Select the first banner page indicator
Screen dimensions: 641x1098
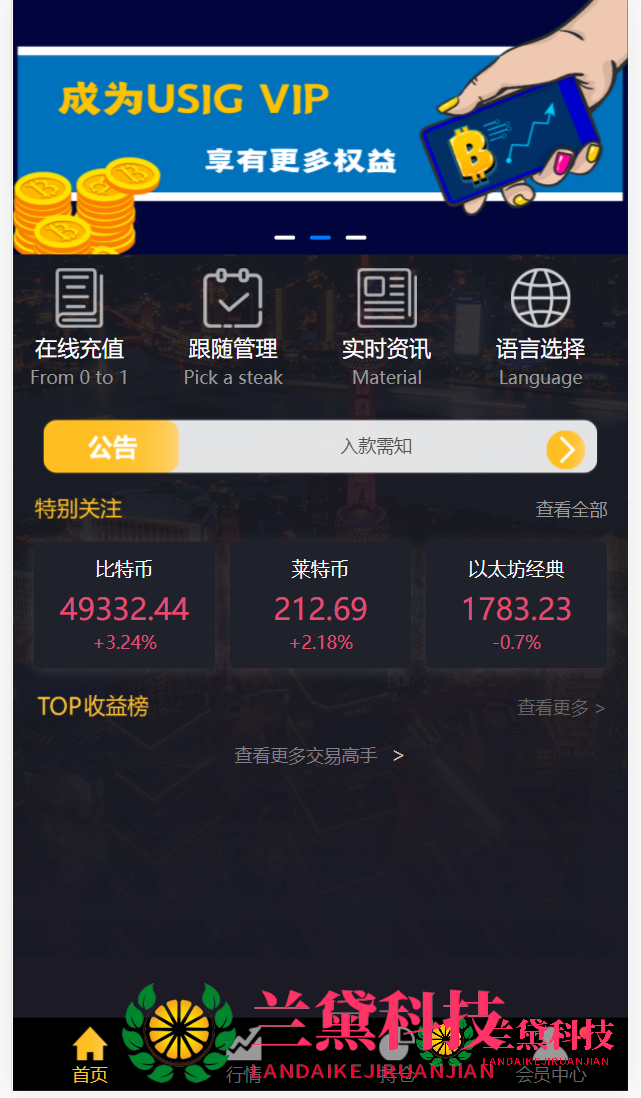pyautogui.click(x=285, y=238)
